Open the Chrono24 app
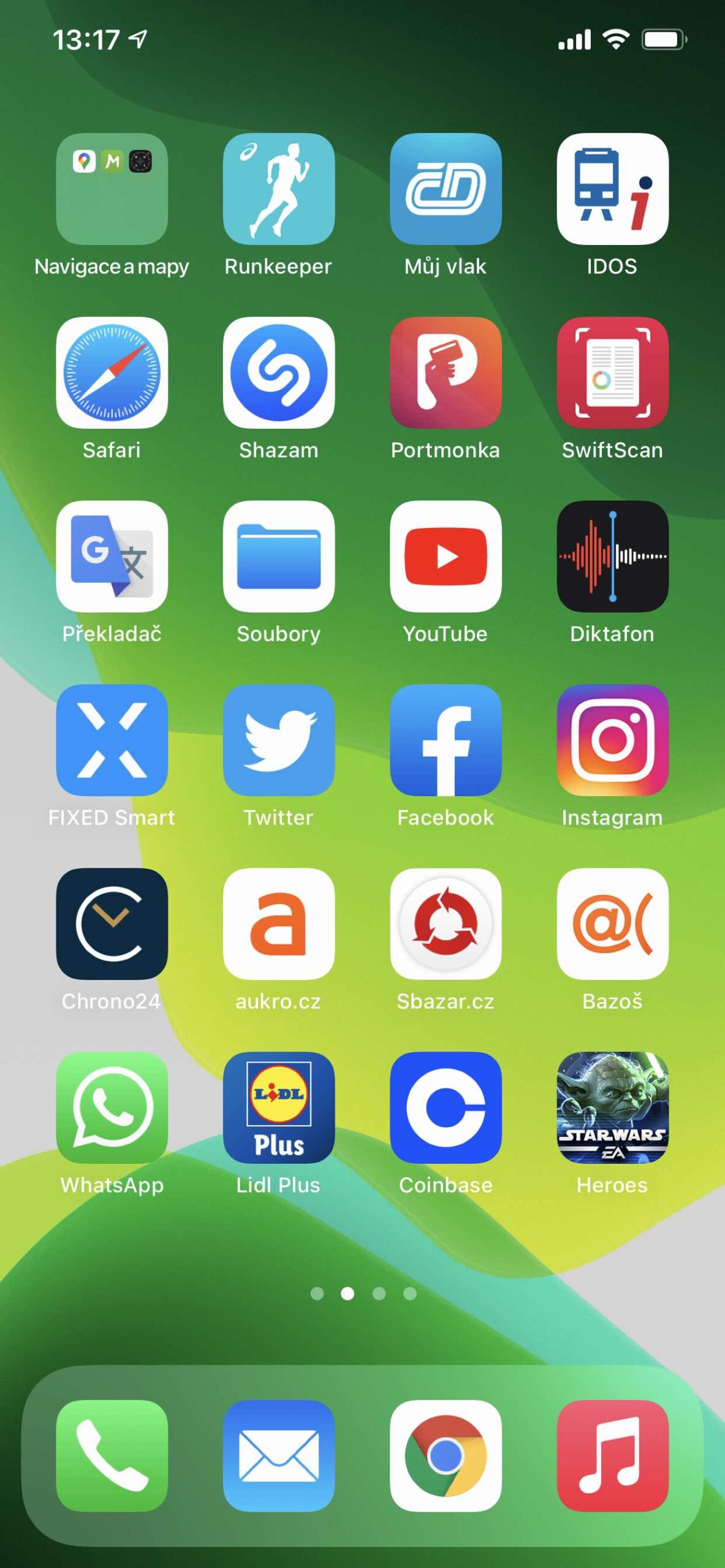The width and height of the screenshot is (725, 1568). coord(112,924)
